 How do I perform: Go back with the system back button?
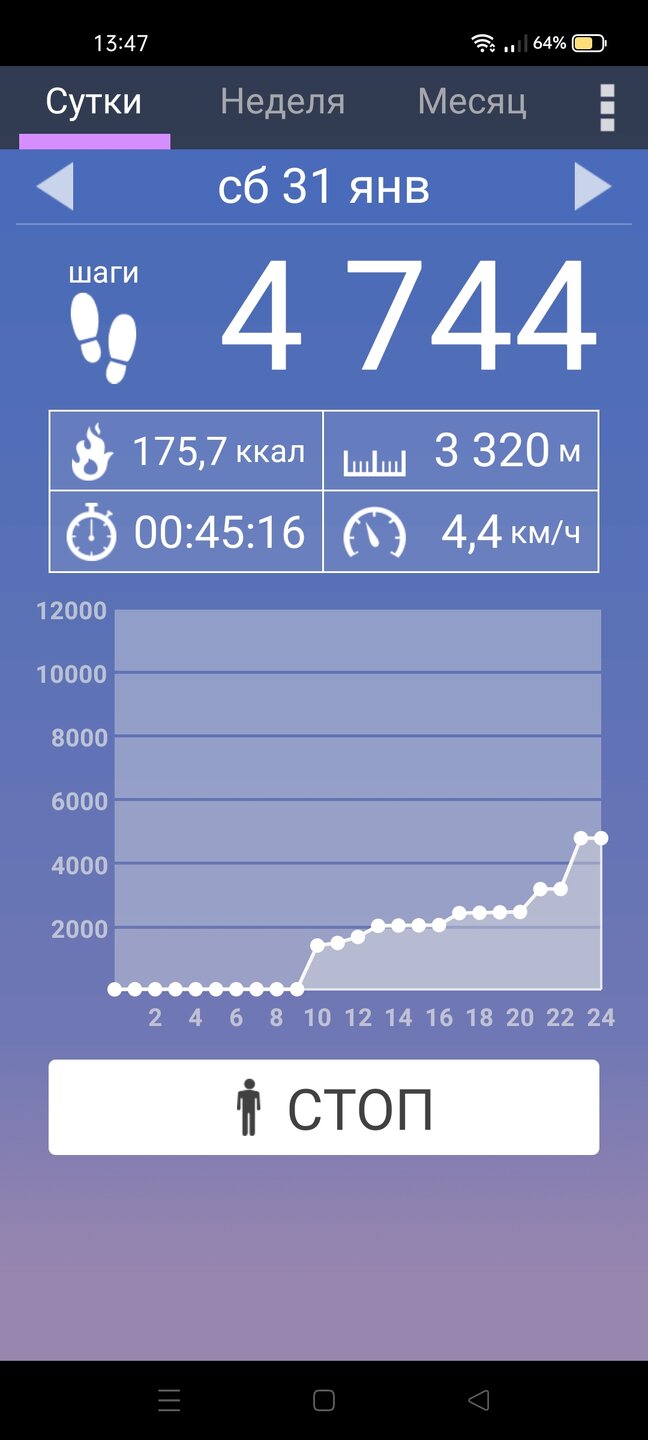pos(479,1400)
